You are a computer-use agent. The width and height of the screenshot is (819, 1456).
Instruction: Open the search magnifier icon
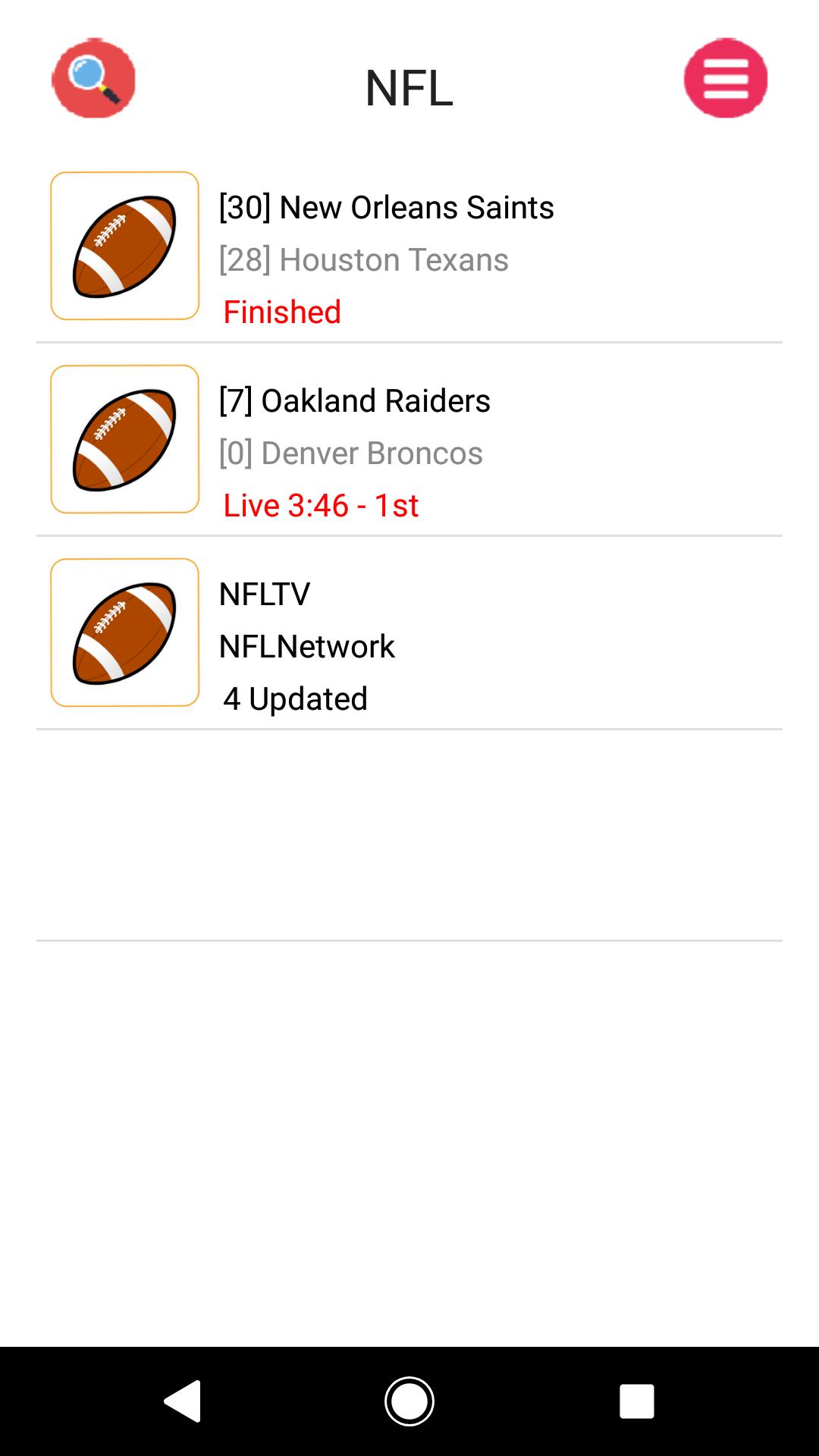click(93, 78)
